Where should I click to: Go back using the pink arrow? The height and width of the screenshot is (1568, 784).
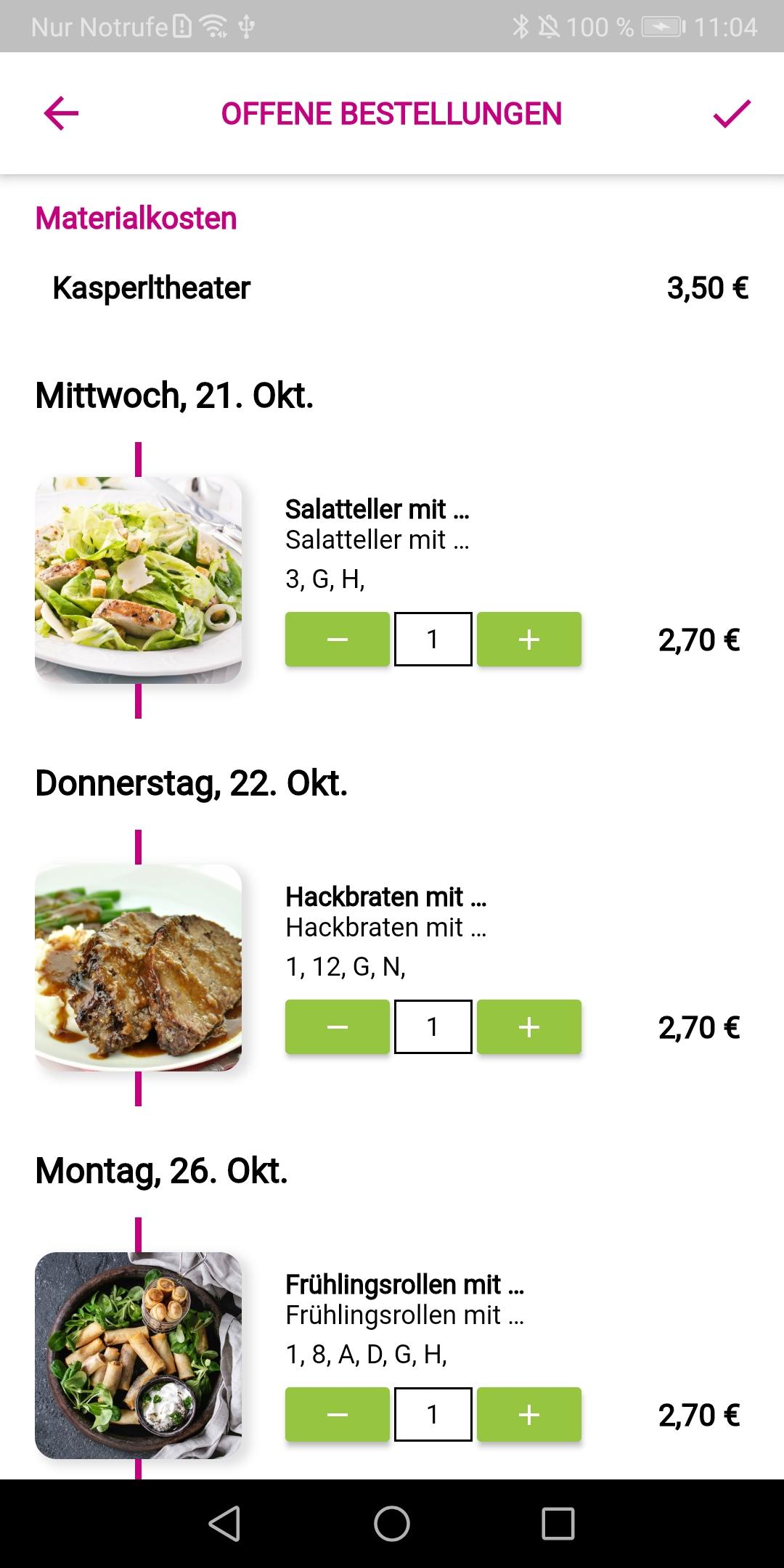point(61,114)
